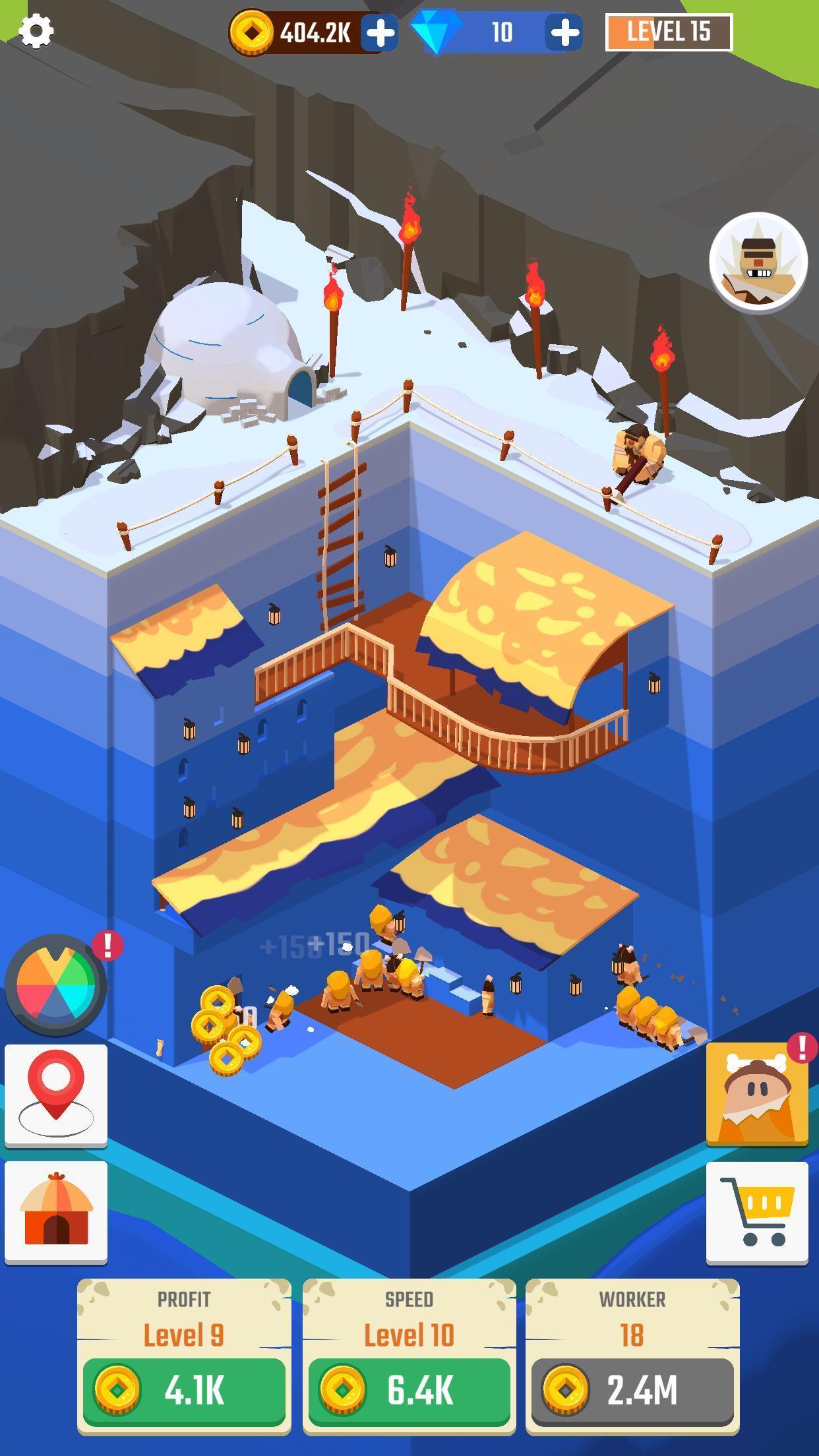Upgrade Speed for 6.4K coins
The height and width of the screenshot is (1456, 819).
[x=409, y=1391]
